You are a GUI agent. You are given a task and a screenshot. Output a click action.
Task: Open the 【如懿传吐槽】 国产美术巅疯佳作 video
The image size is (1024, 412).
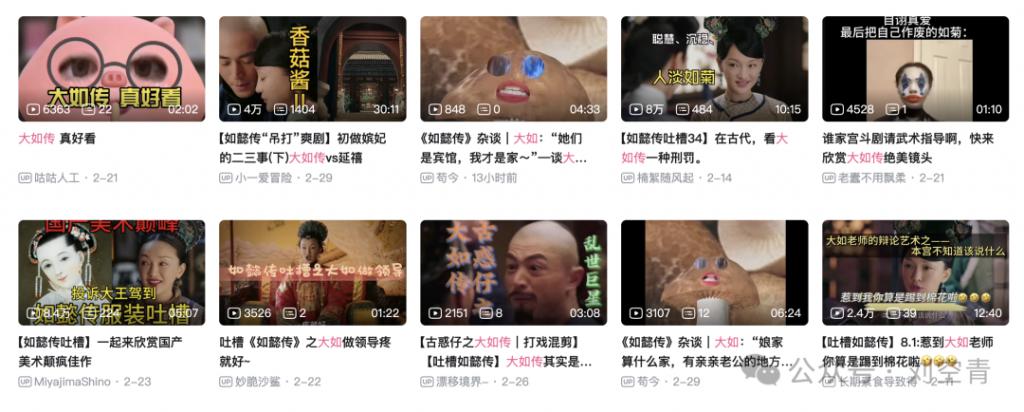[111, 272]
